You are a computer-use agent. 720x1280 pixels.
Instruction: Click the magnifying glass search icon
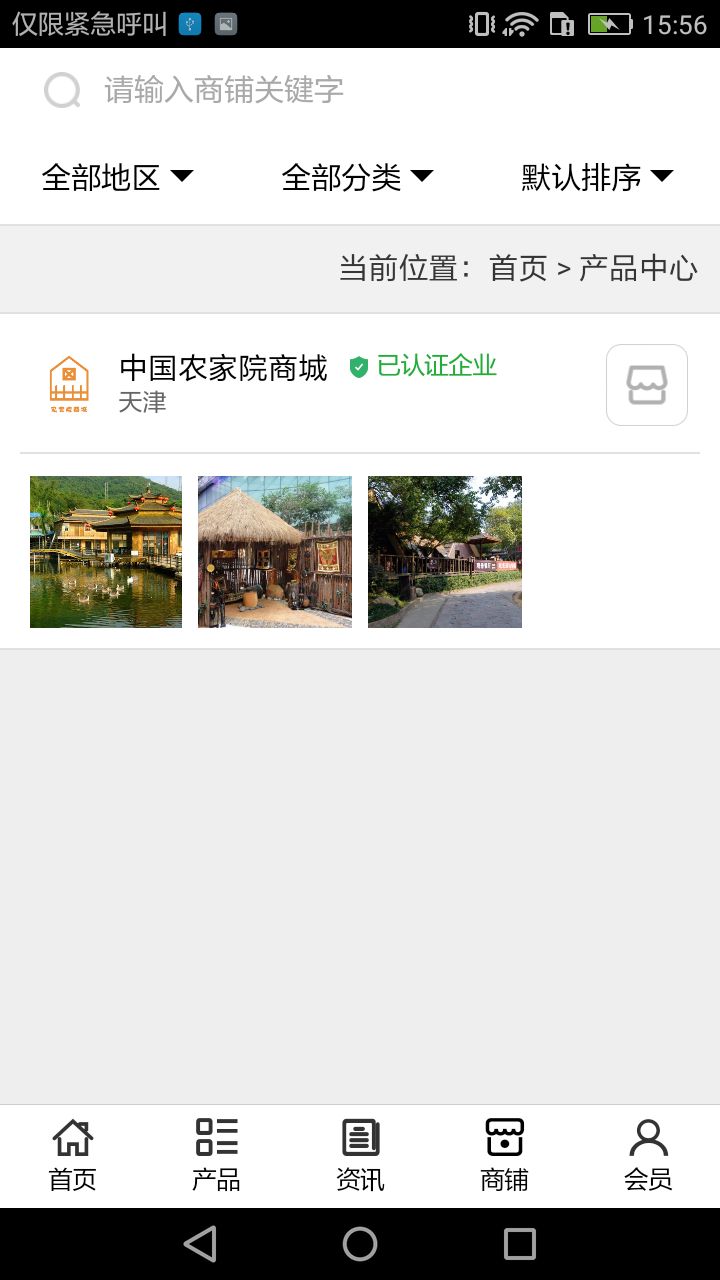(62, 89)
